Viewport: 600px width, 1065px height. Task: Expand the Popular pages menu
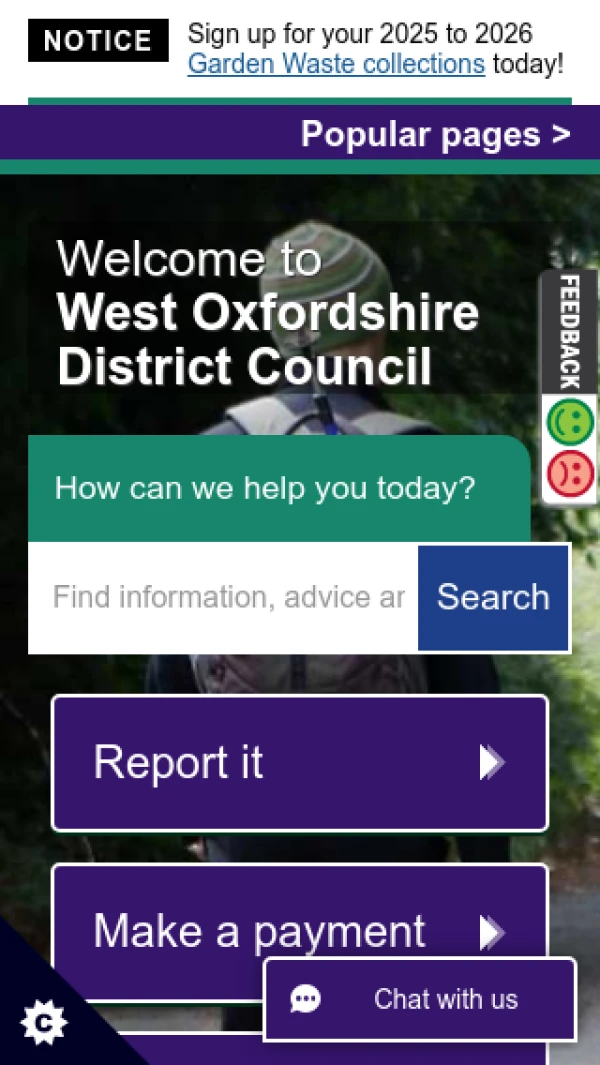point(435,134)
